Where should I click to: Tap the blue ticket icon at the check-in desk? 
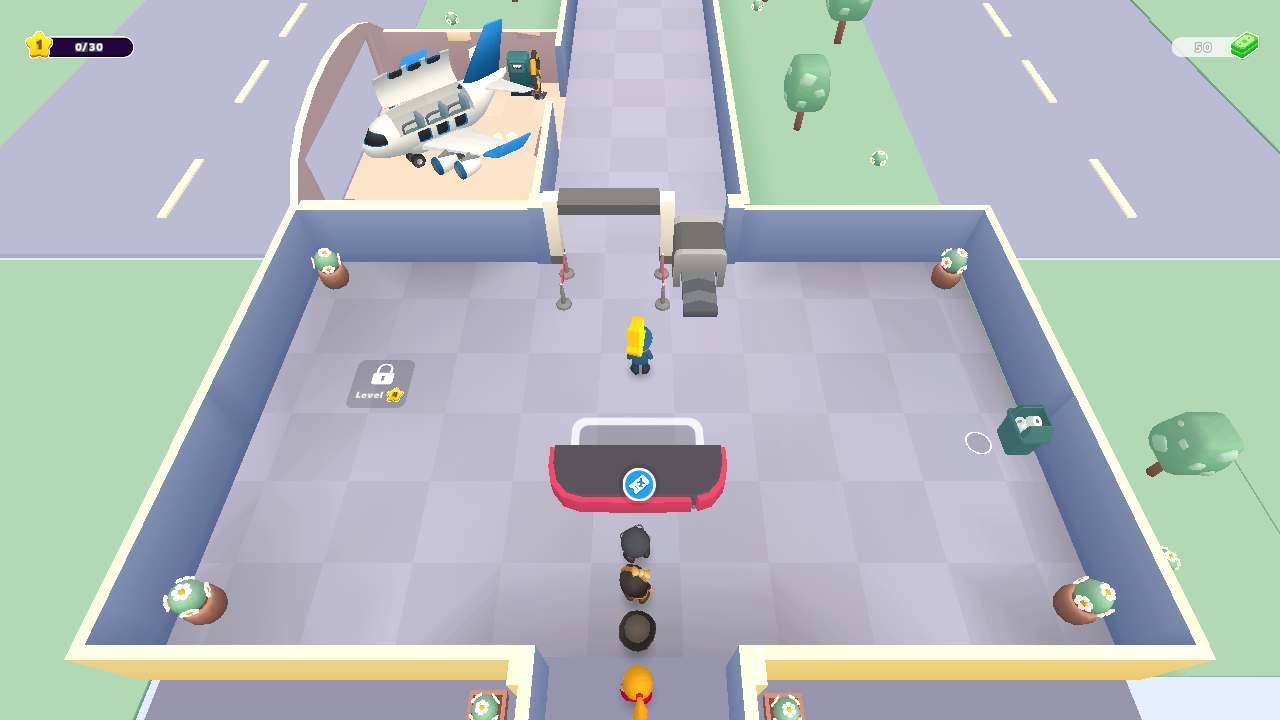(639, 484)
